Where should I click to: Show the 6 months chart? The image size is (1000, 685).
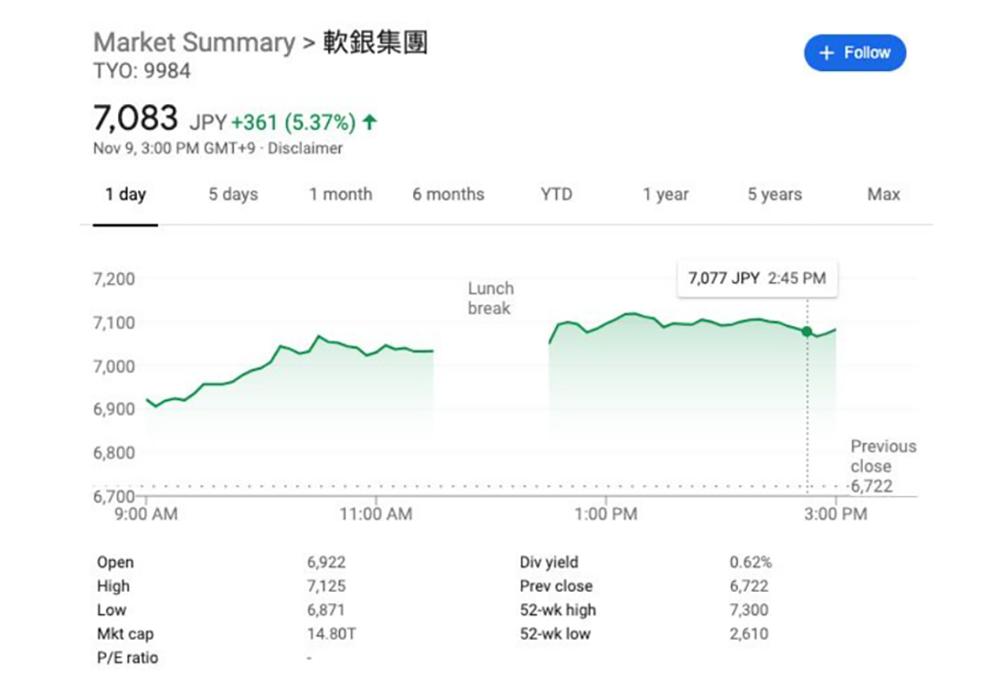pyautogui.click(x=448, y=195)
